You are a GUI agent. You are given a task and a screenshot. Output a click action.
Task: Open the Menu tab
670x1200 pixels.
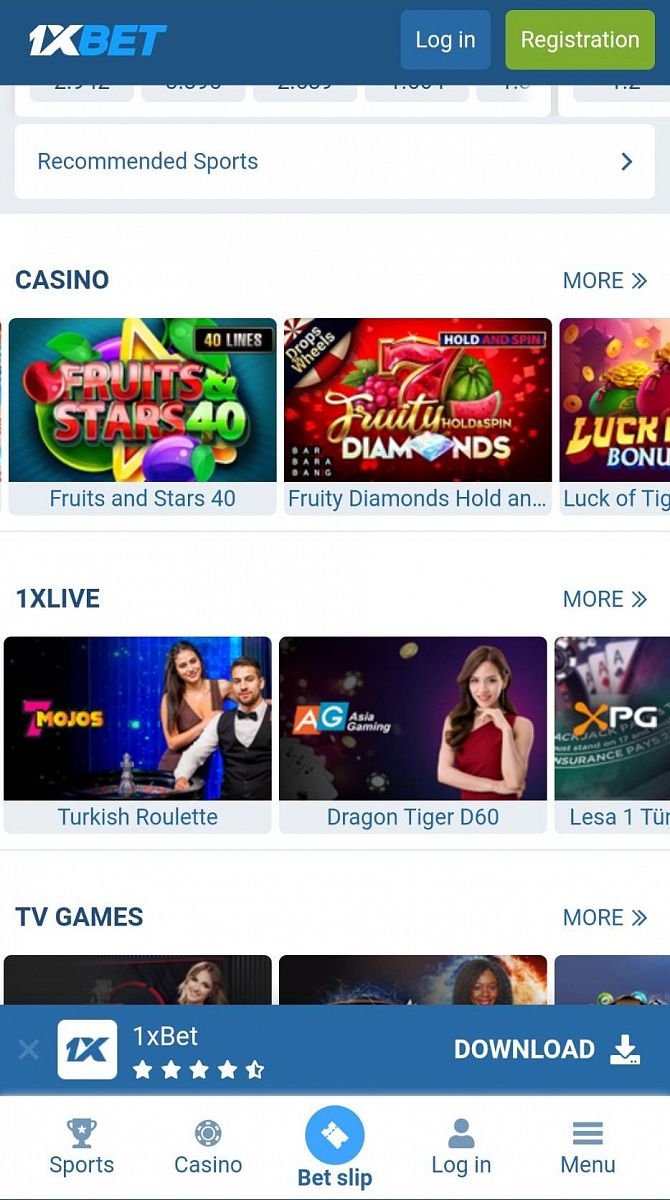click(587, 1147)
